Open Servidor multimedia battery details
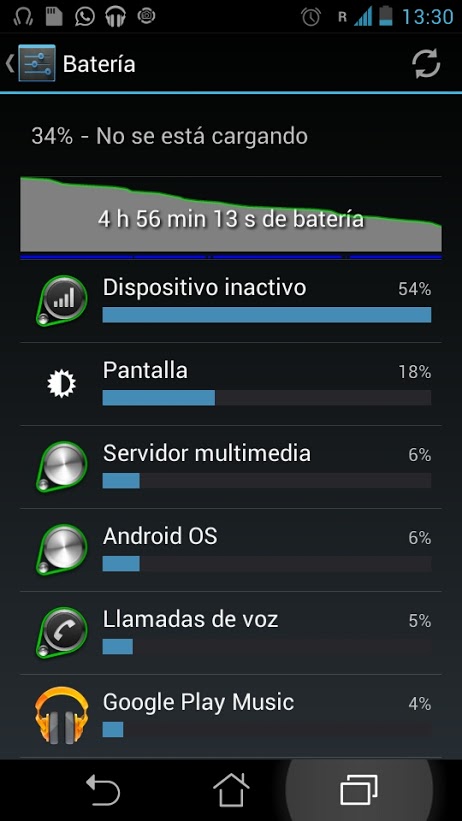Image resolution: width=462 pixels, height=821 pixels. click(231, 467)
